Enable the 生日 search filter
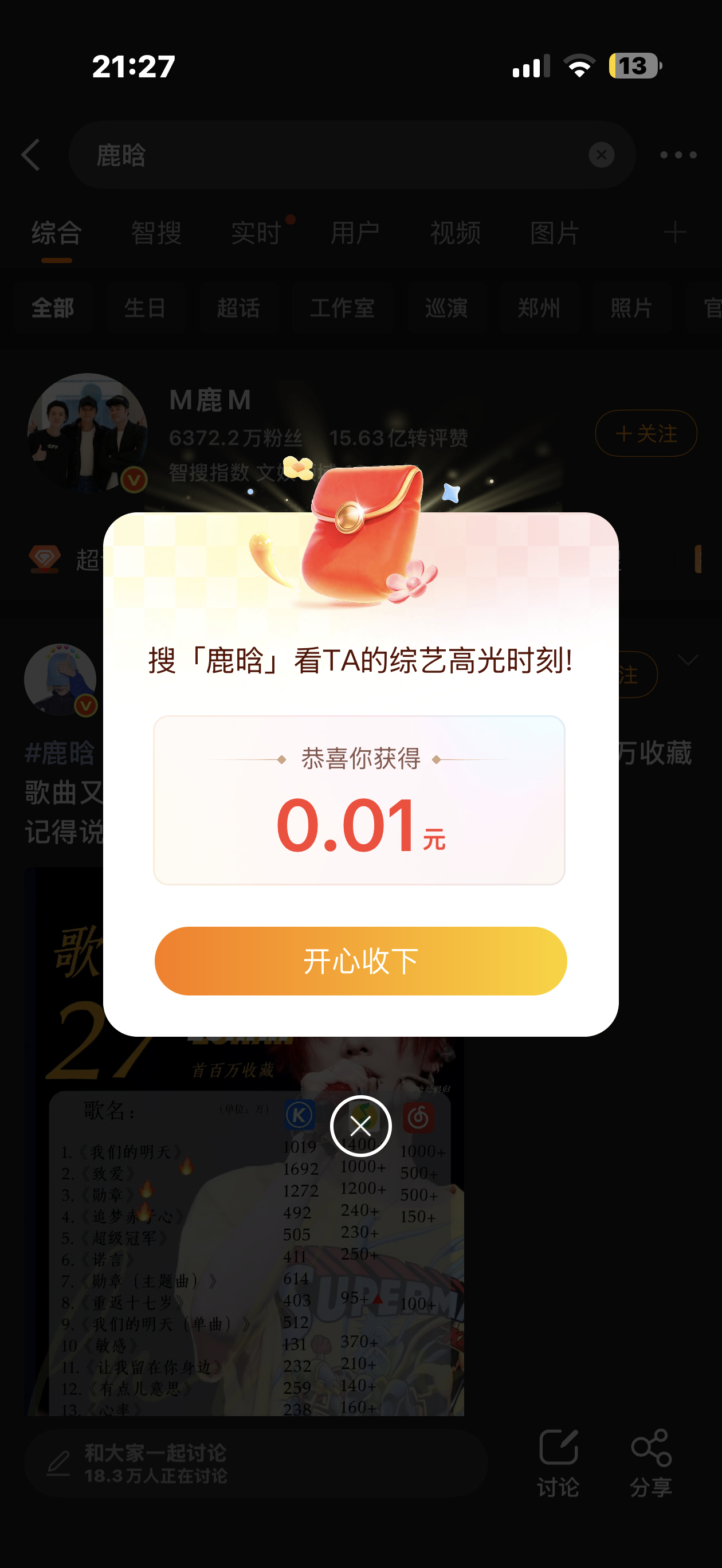Screen dimensions: 722x1568 pyautogui.click(x=146, y=308)
